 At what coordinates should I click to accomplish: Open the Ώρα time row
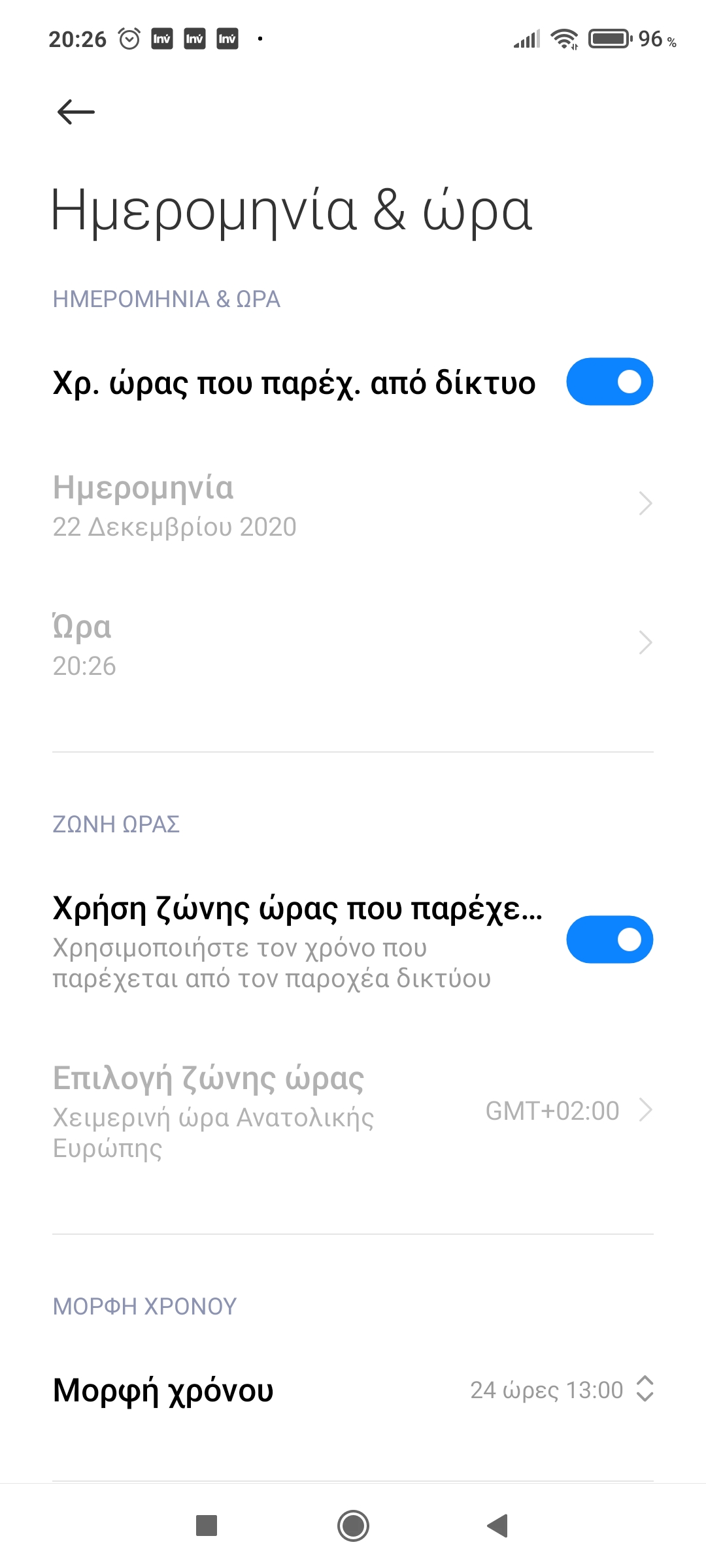(x=353, y=645)
